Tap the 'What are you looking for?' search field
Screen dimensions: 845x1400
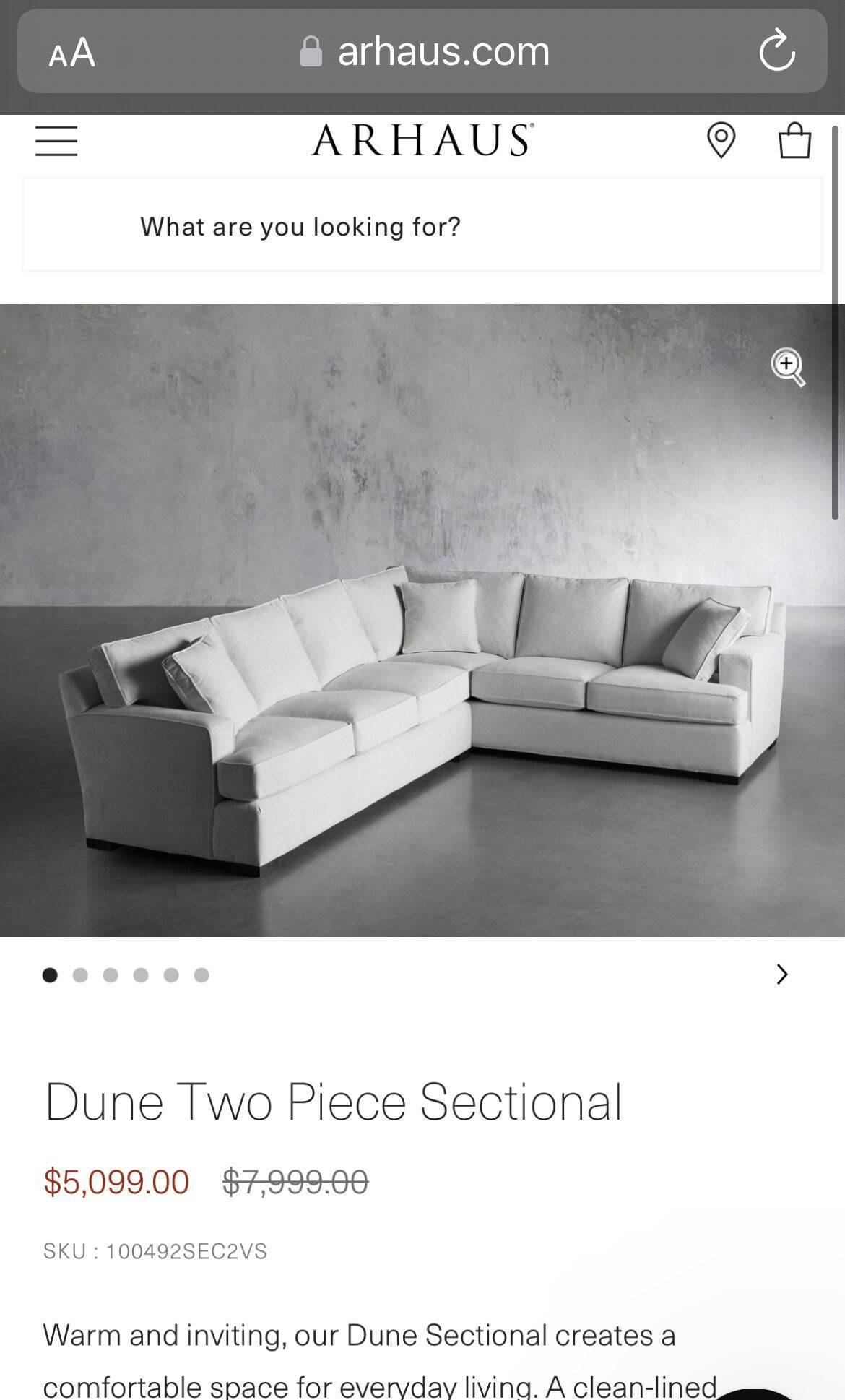point(301,225)
